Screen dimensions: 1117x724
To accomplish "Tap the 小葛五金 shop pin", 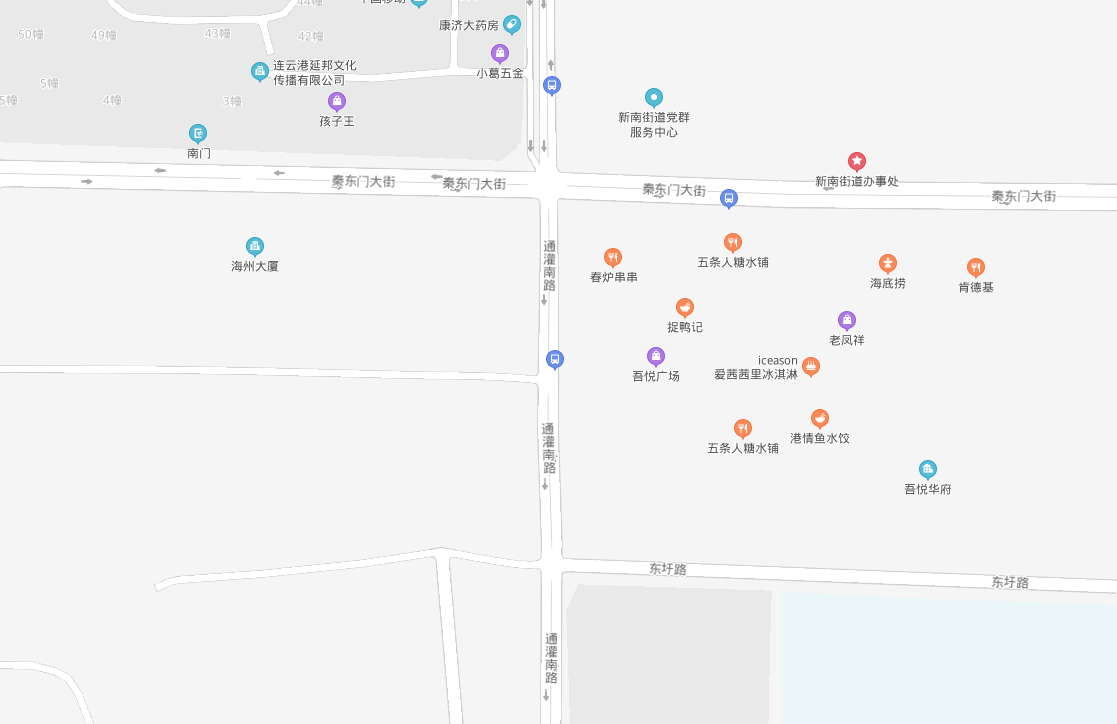I will pyautogui.click(x=500, y=53).
